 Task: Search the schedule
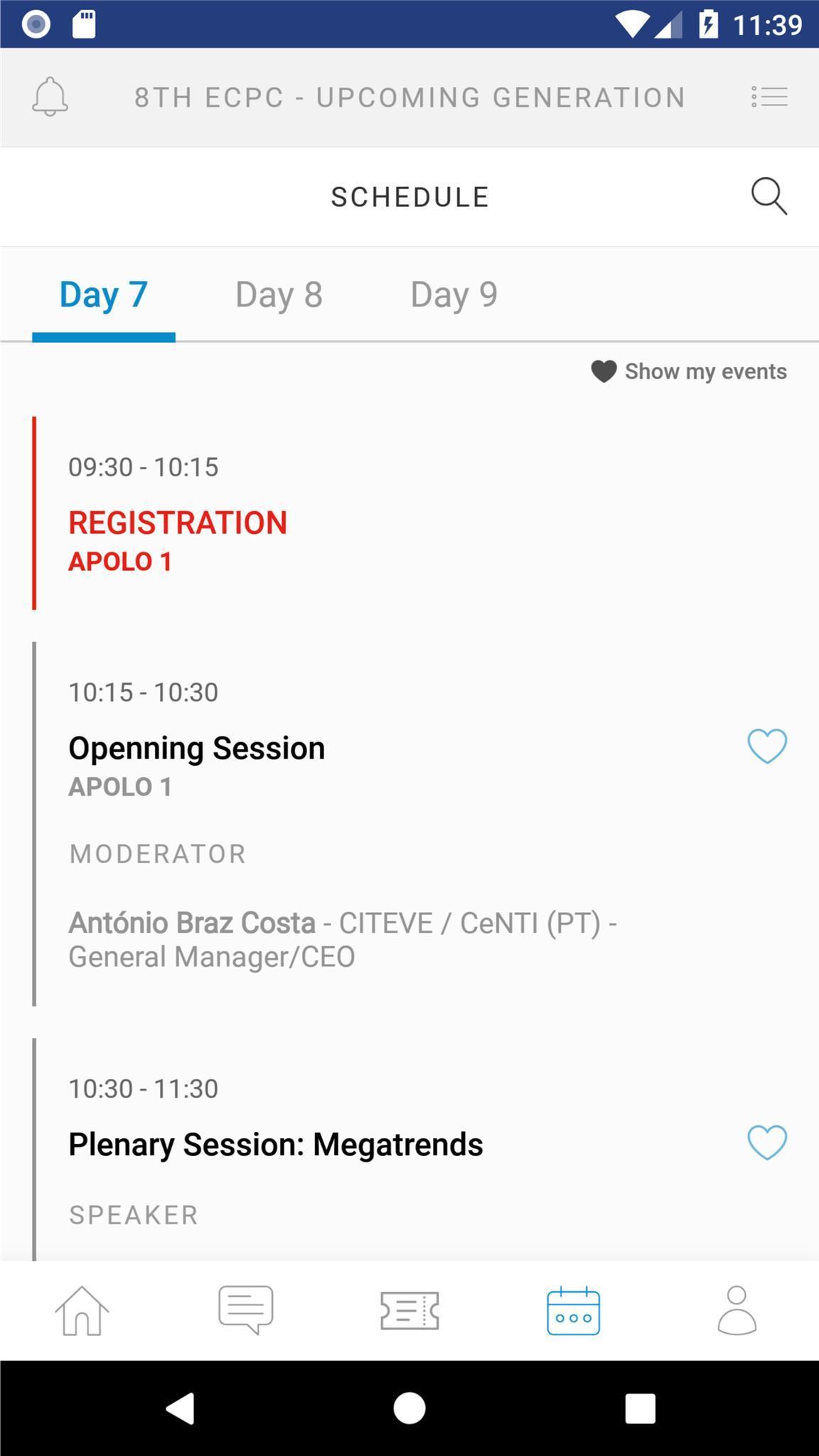click(769, 196)
